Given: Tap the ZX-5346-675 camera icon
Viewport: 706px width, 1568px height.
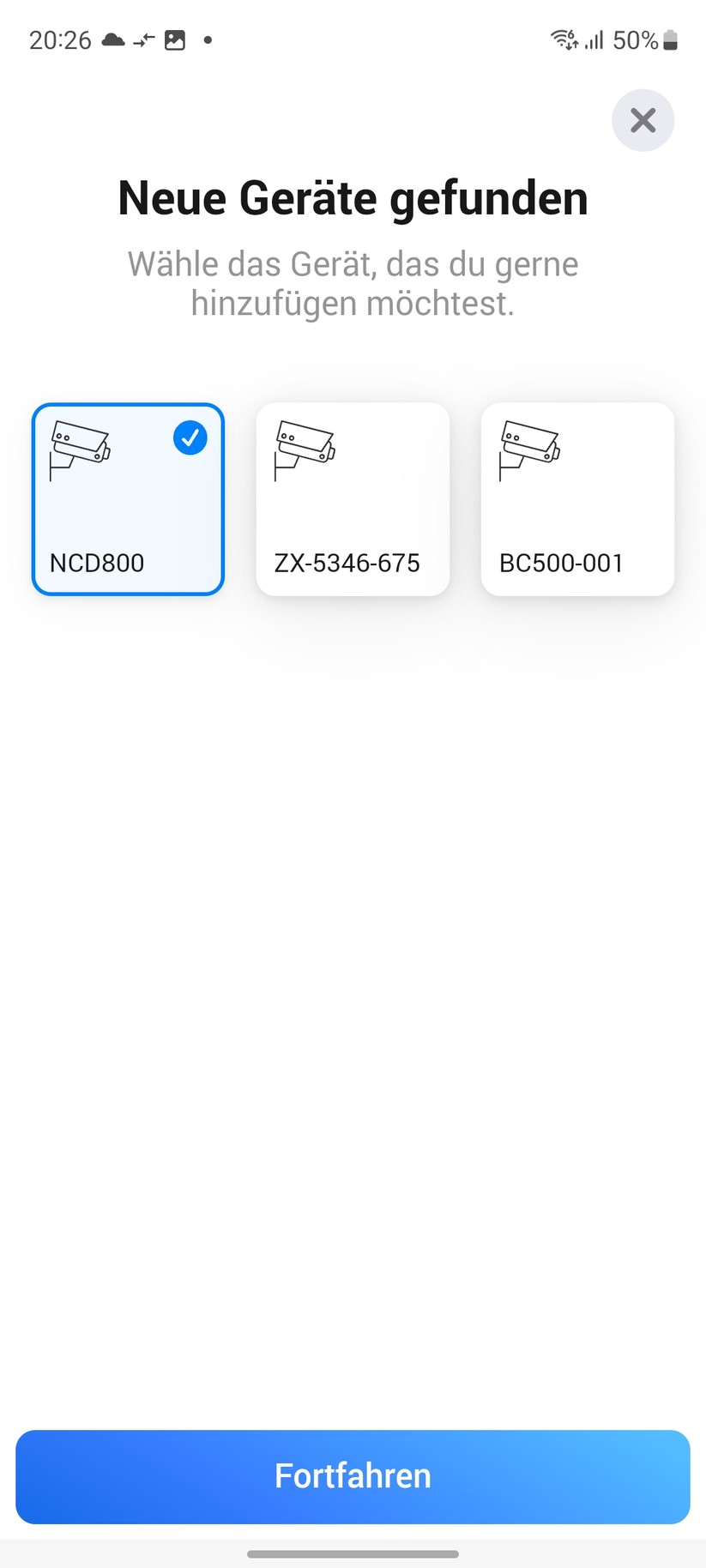Looking at the screenshot, I should pos(305,450).
